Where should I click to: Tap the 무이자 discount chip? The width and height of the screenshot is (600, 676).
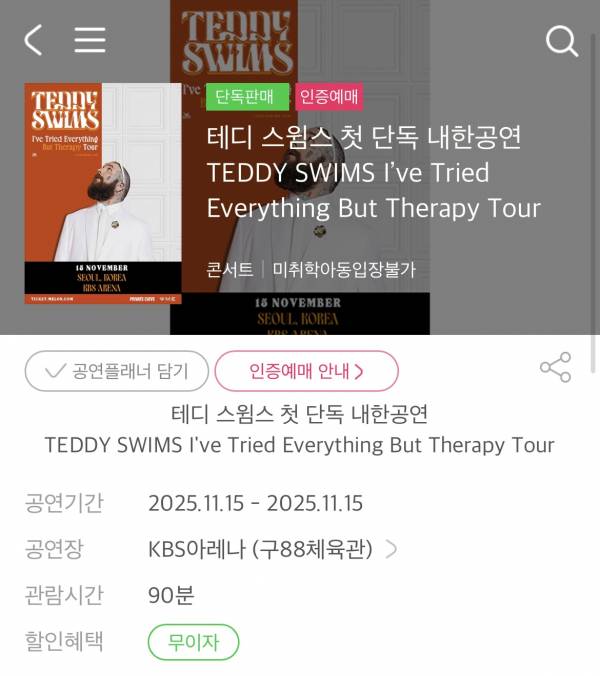click(x=194, y=642)
